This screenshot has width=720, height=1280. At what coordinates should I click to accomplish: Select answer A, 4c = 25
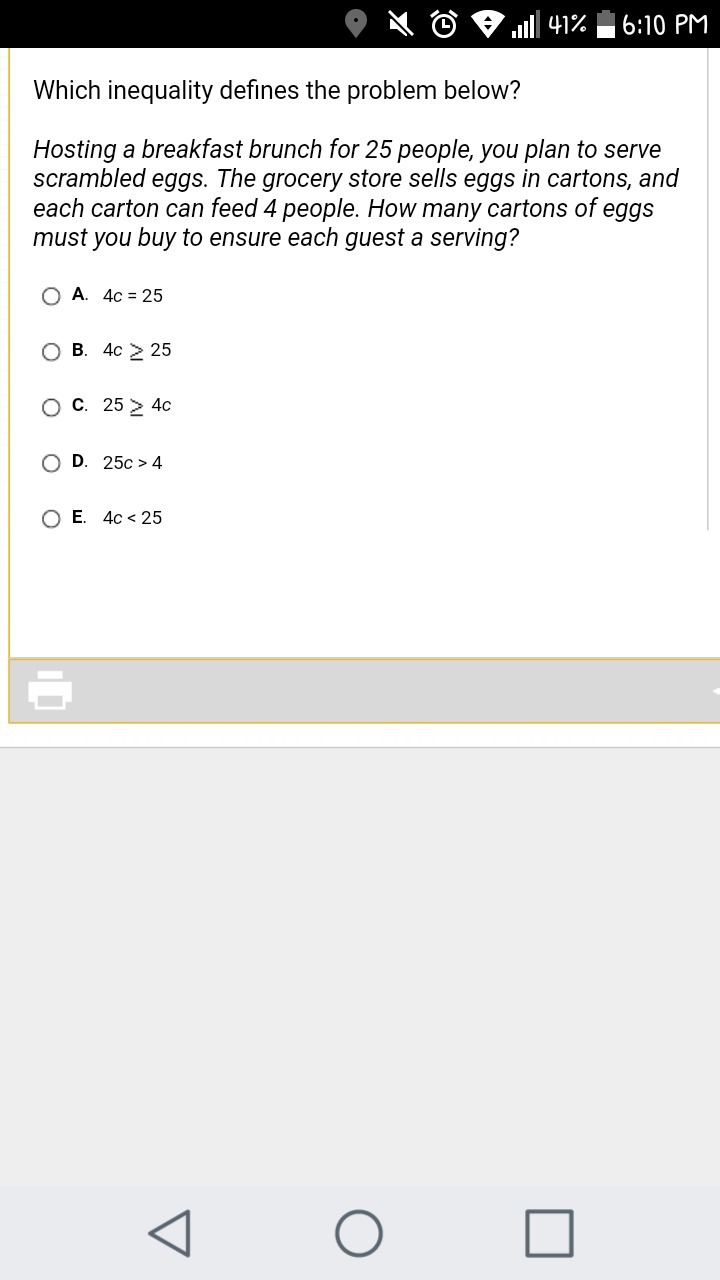pos(51,296)
